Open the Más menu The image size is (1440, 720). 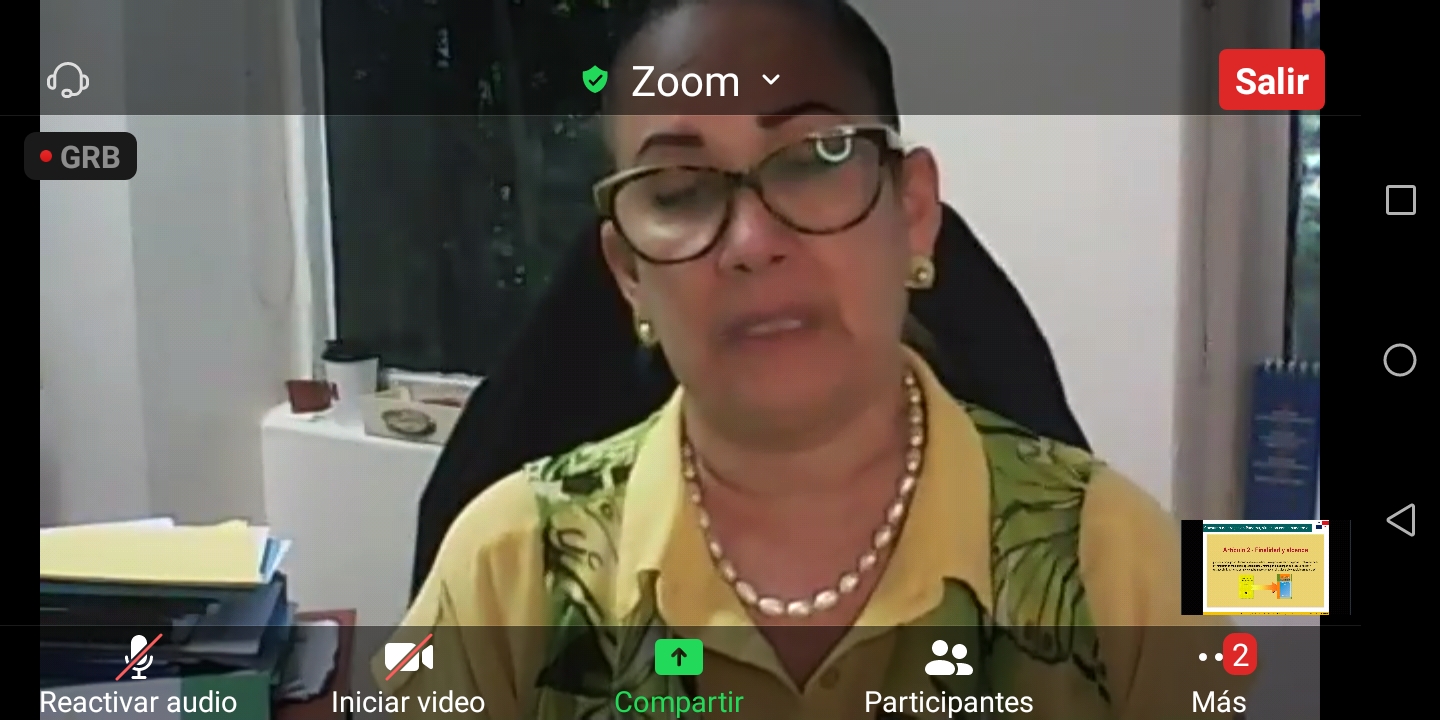coord(1219,675)
